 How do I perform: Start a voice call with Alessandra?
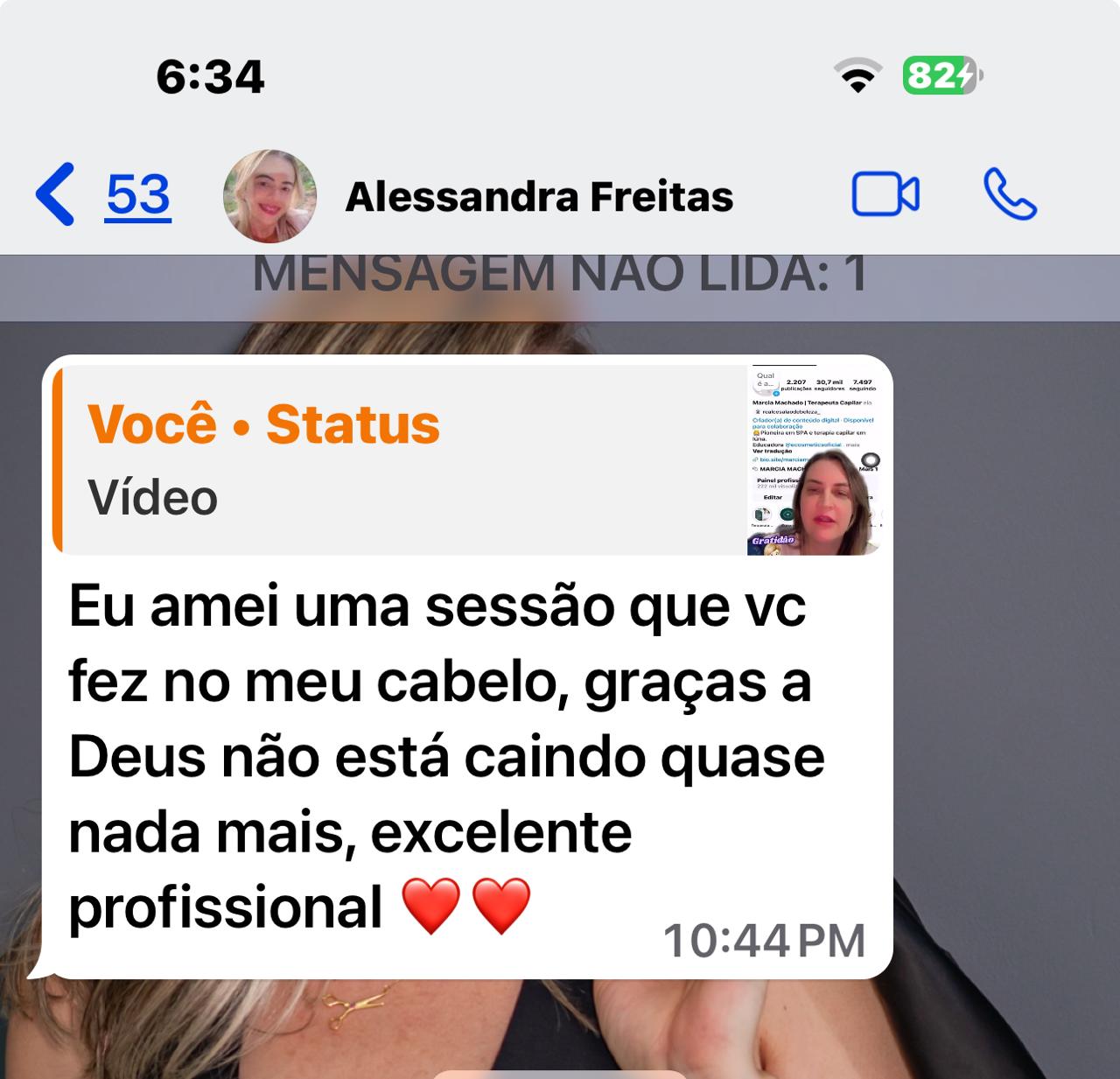click(x=1010, y=194)
